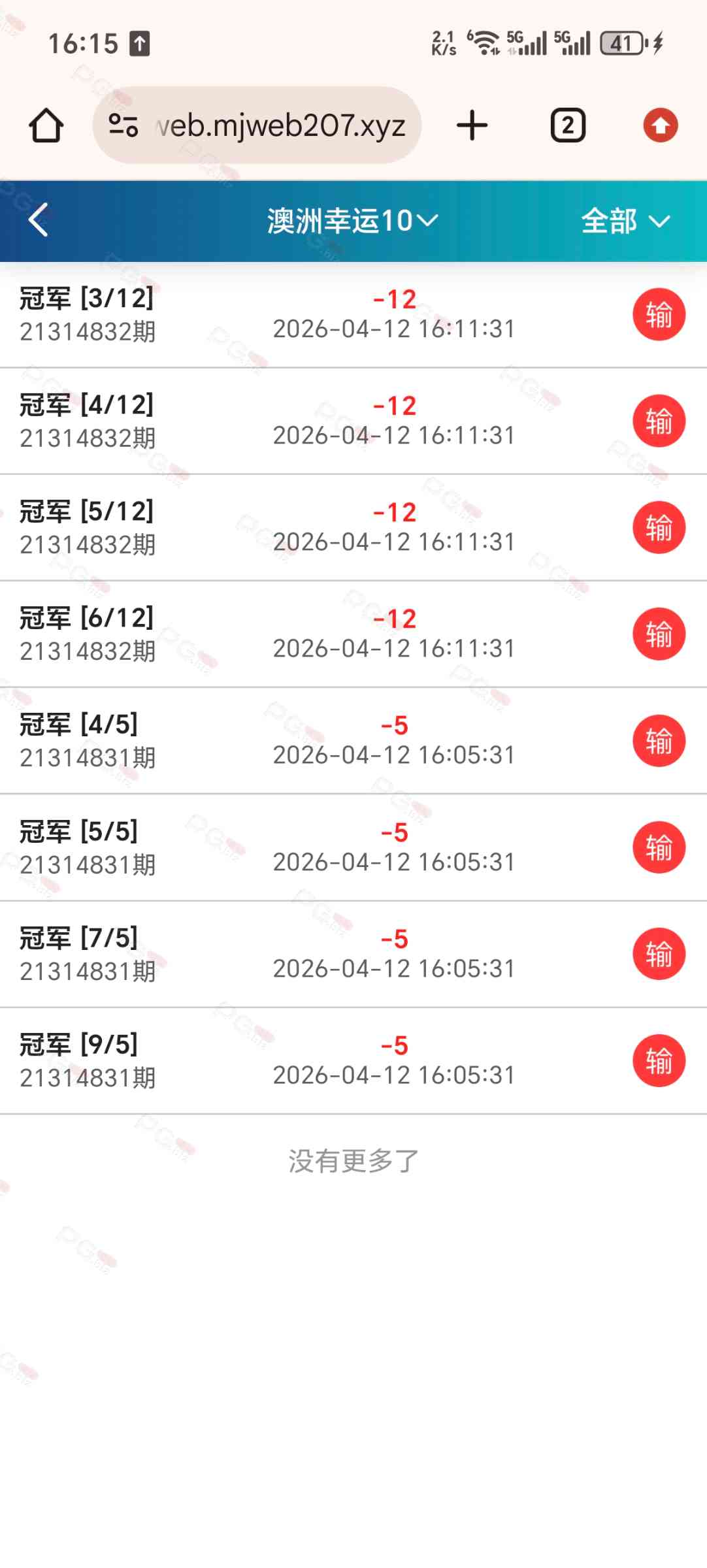Show the open tabs switcher
This screenshot has width=707, height=1568.
(x=567, y=125)
